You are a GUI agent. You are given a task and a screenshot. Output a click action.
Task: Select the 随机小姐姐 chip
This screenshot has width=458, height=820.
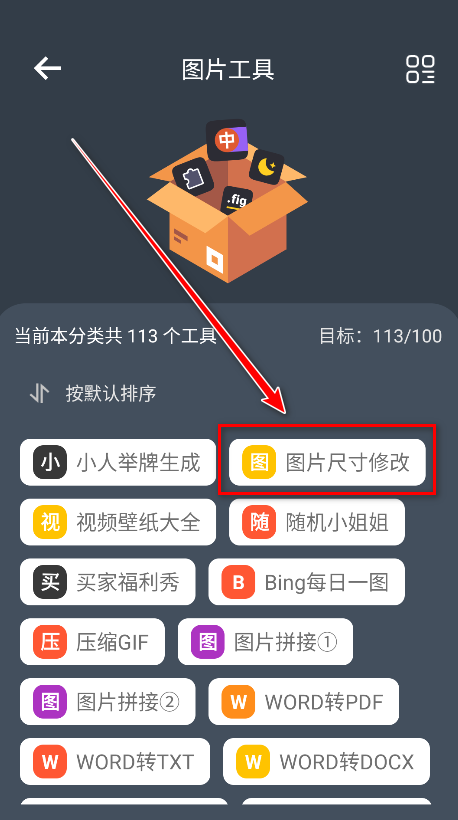pyautogui.click(x=317, y=522)
